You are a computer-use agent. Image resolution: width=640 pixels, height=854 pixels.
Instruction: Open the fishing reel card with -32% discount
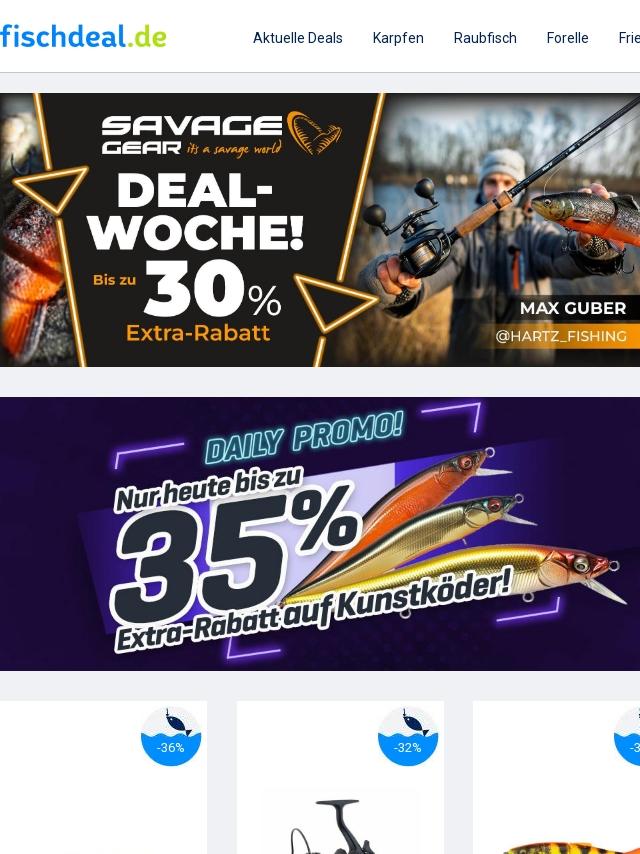(x=340, y=777)
